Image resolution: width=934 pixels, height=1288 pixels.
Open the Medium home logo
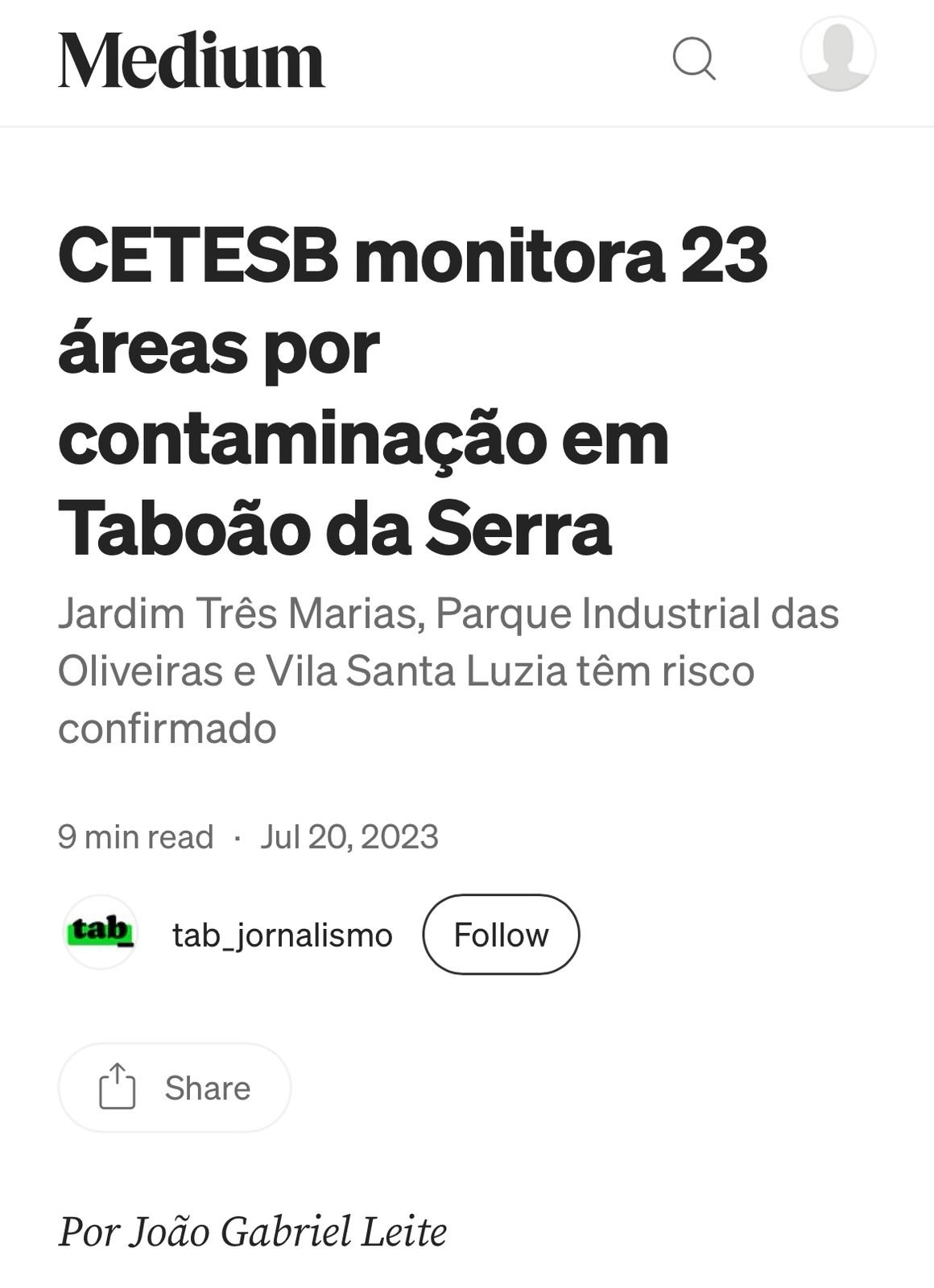click(191, 60)
